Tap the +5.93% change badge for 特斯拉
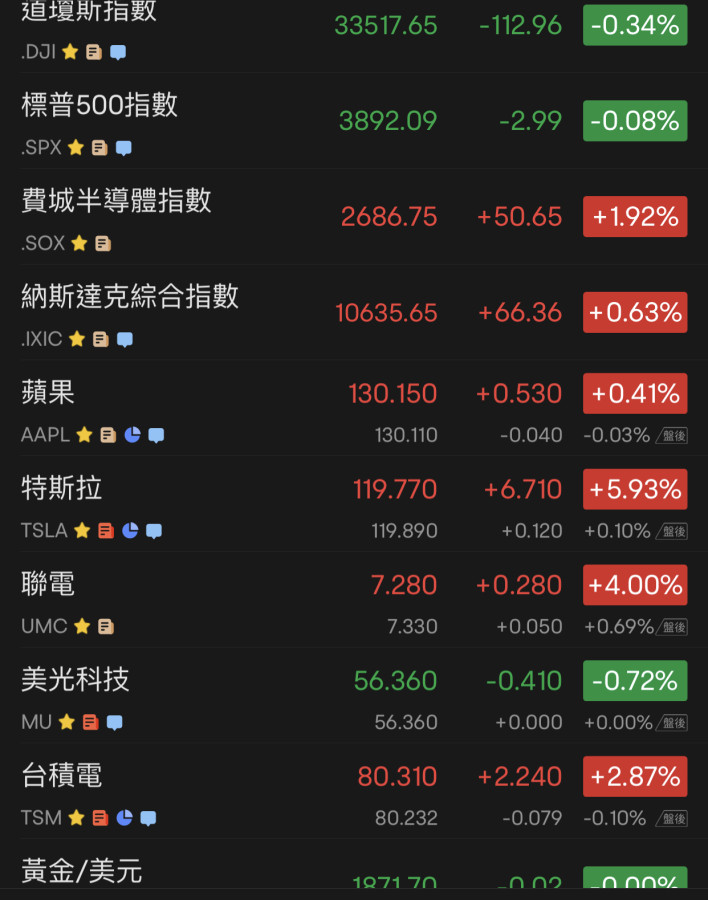This screenshot has width=708, height=900. pyautogui.click(x=635, y=490)
